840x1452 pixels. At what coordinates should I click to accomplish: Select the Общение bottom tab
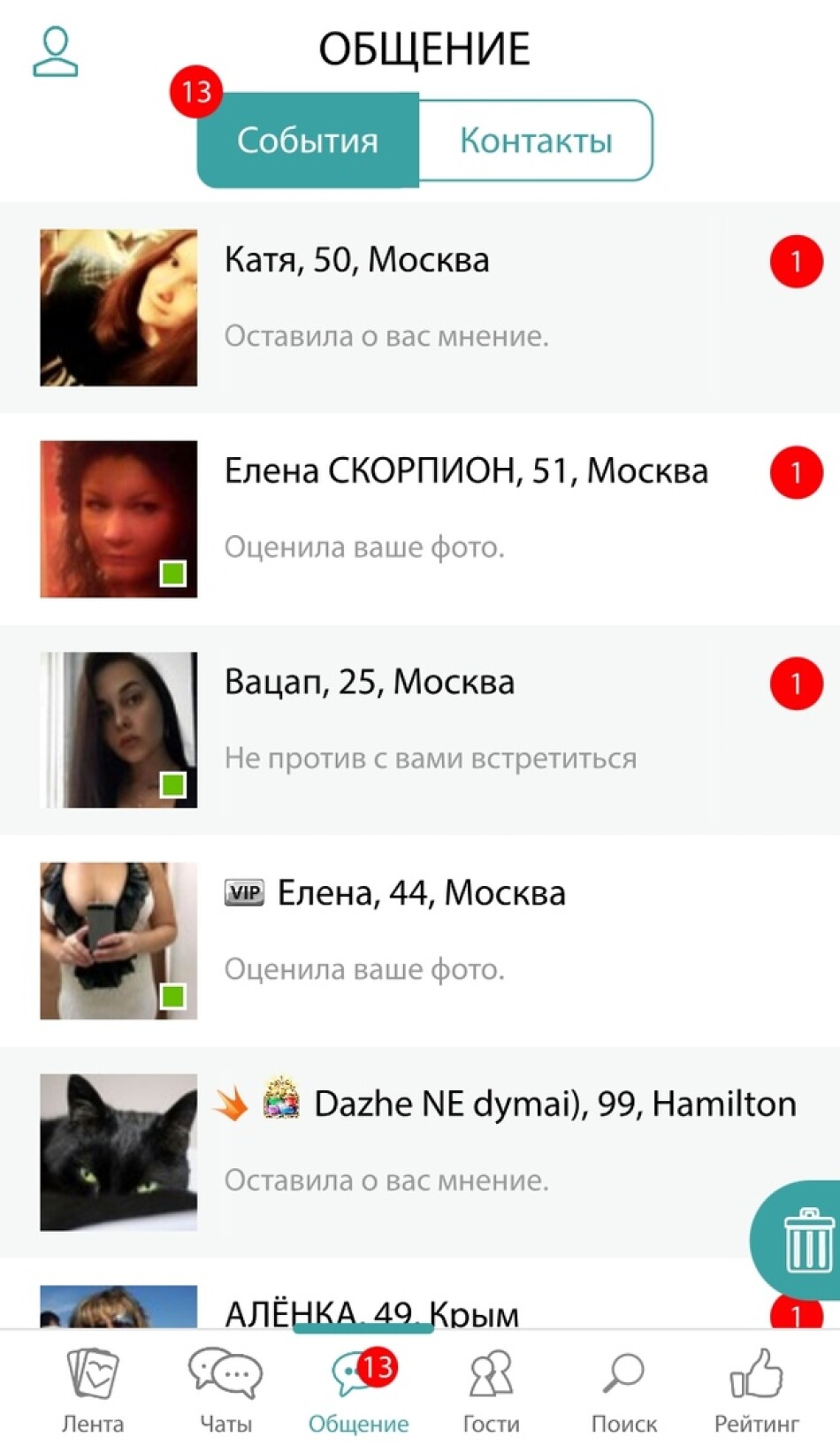[358, 1390]
